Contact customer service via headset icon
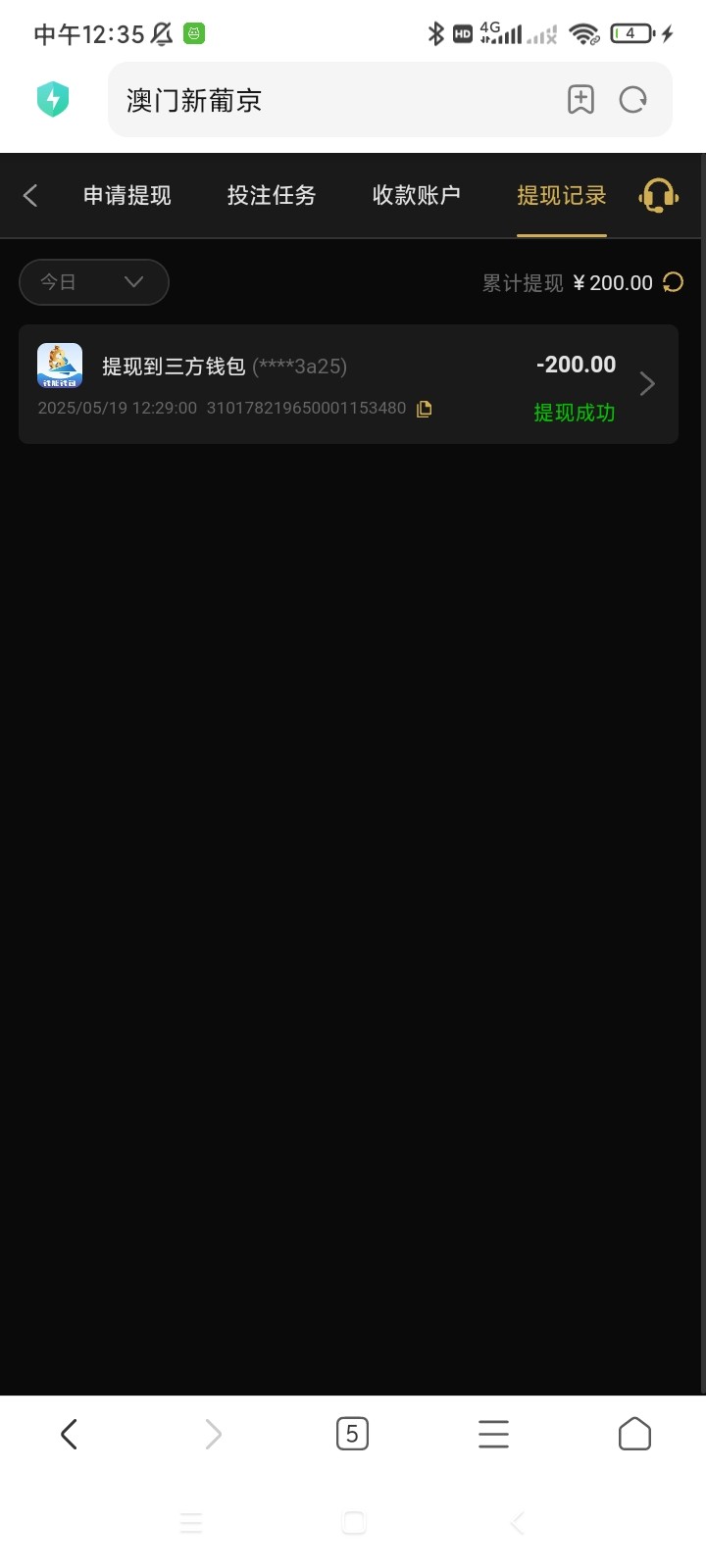This screenshot has height=1568, width=706. point(658,195)
